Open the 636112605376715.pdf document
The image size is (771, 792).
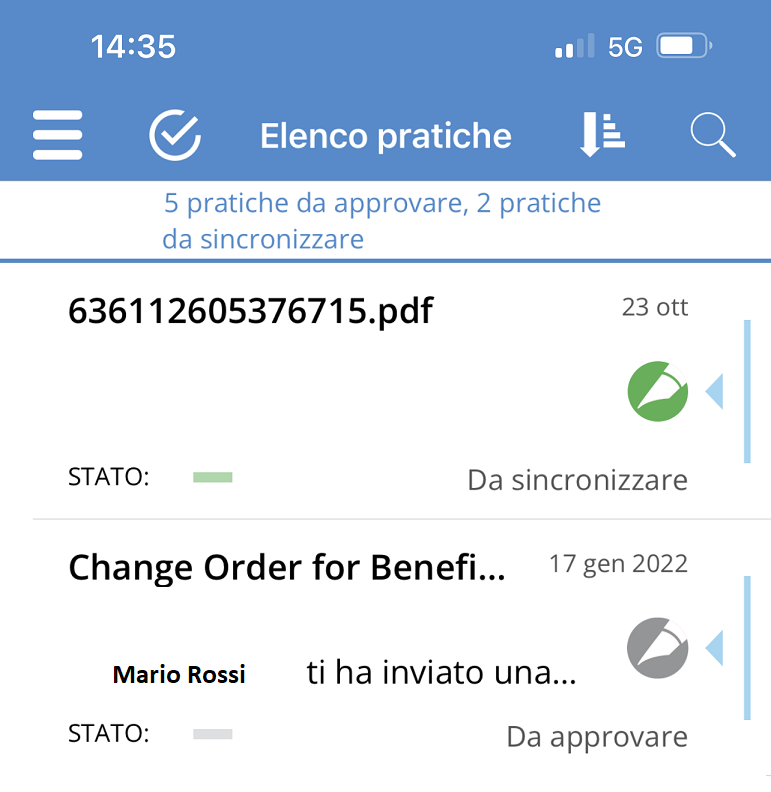click(250, 312)
